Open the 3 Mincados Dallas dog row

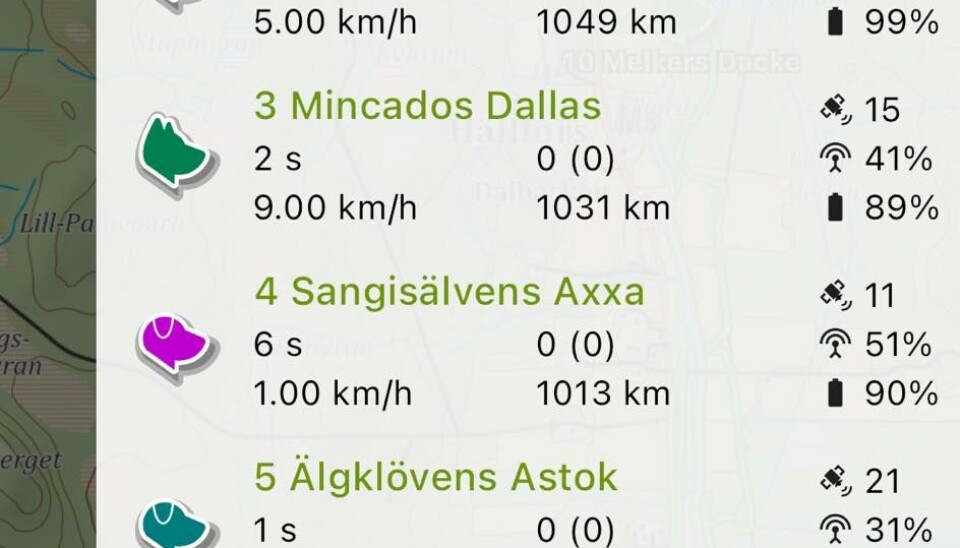click(x=427, y=106)
